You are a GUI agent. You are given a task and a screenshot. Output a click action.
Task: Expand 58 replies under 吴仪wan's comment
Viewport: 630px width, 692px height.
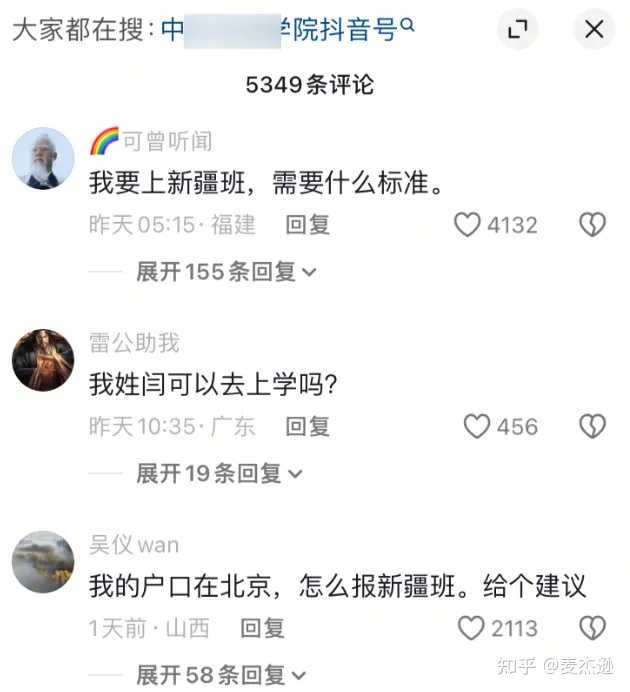tap(221, 675)
